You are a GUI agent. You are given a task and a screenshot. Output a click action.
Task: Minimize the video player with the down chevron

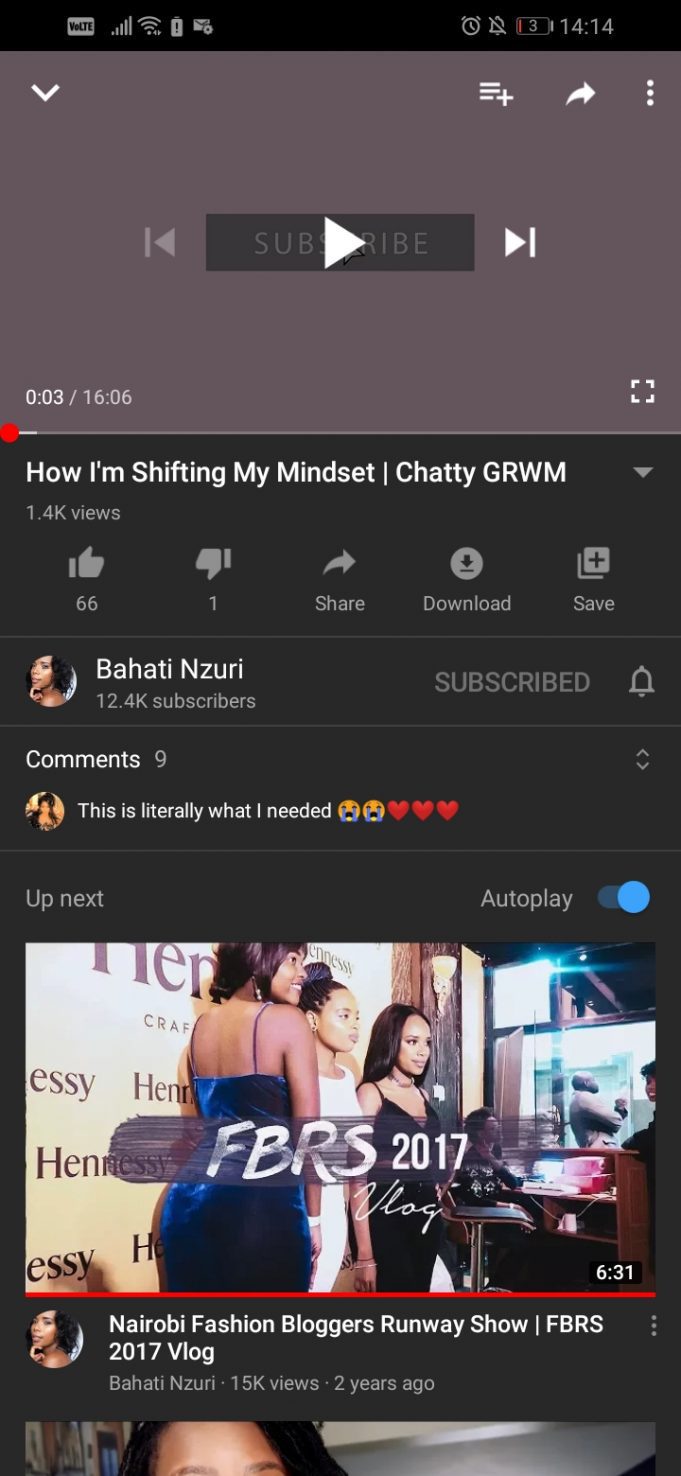click(46, 93)
